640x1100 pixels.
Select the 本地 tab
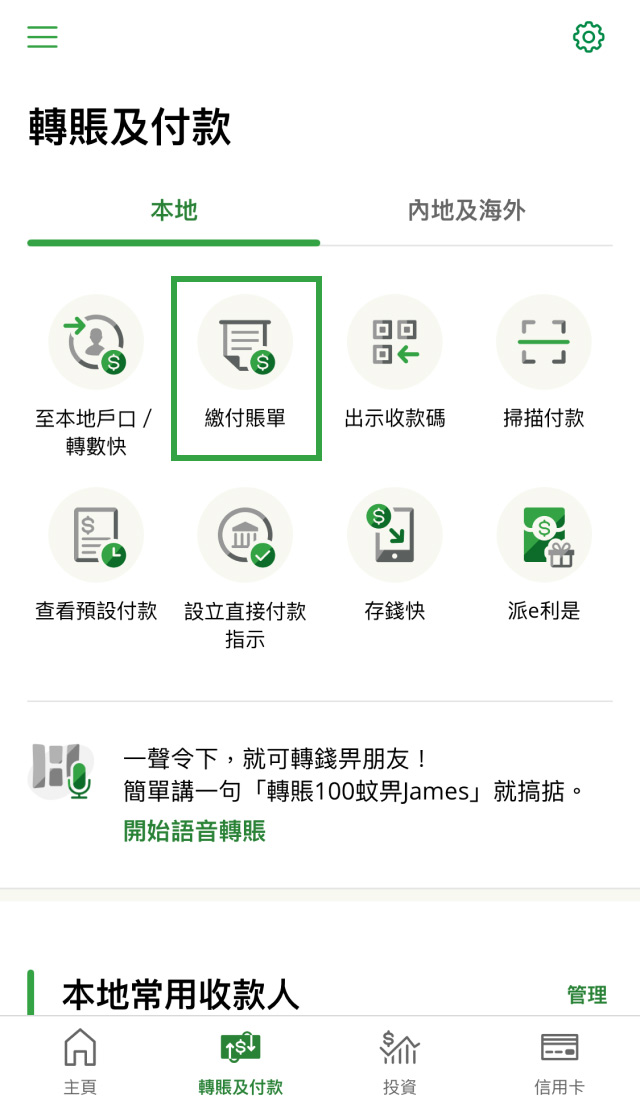pos(174,211)
